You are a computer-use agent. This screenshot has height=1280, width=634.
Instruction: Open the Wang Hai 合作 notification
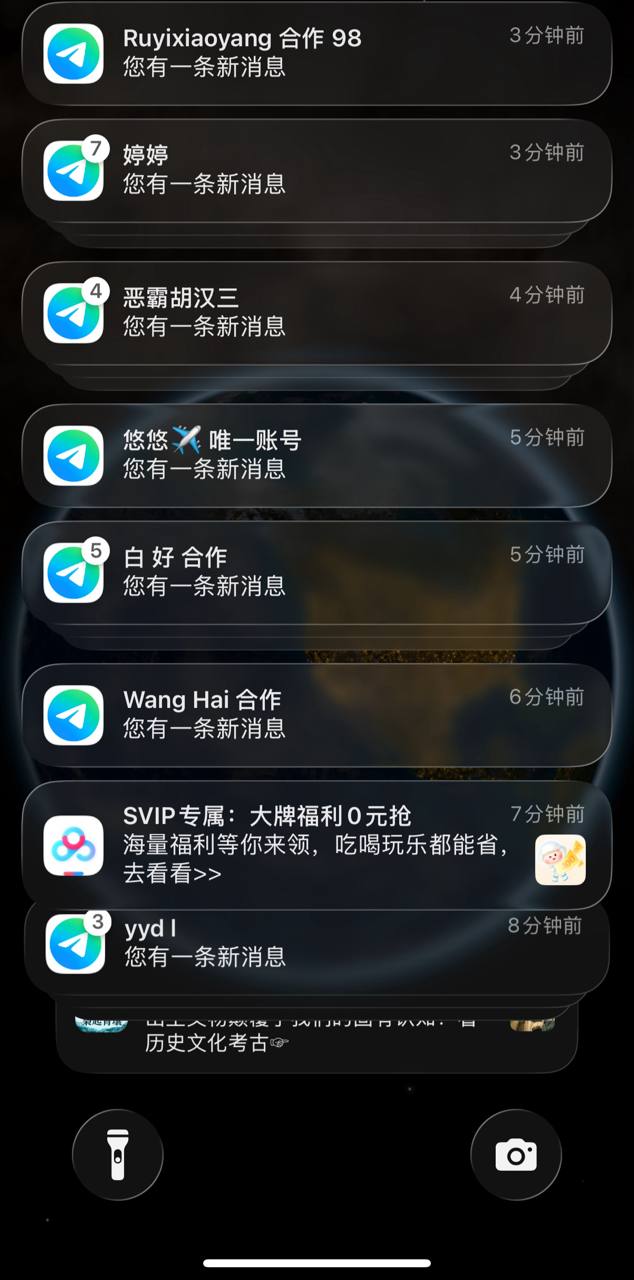(316, 713)
